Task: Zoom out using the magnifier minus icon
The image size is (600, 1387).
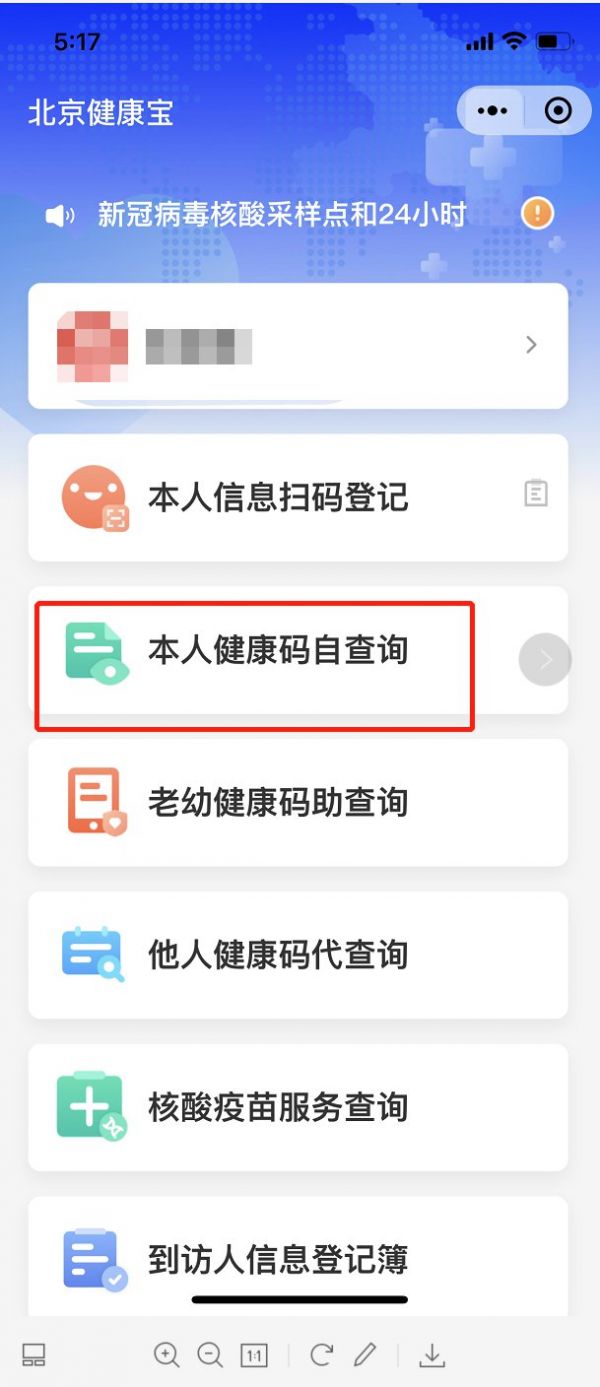Action: point(210,1355)
